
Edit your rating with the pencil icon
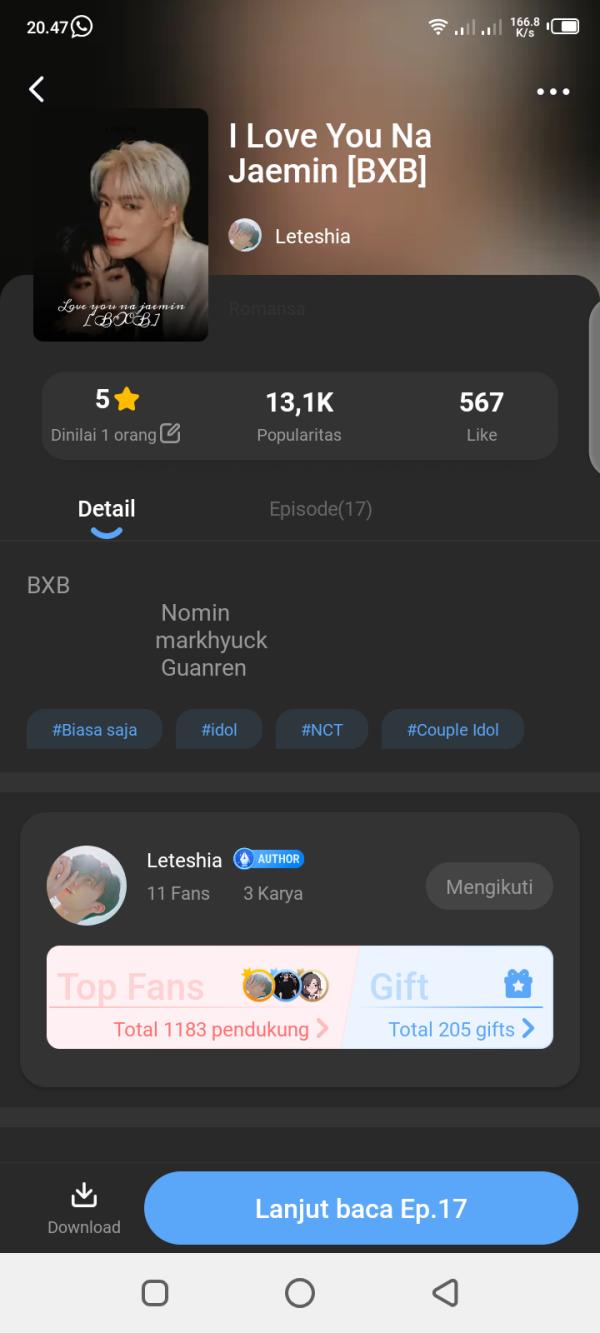tap(171, 434)
